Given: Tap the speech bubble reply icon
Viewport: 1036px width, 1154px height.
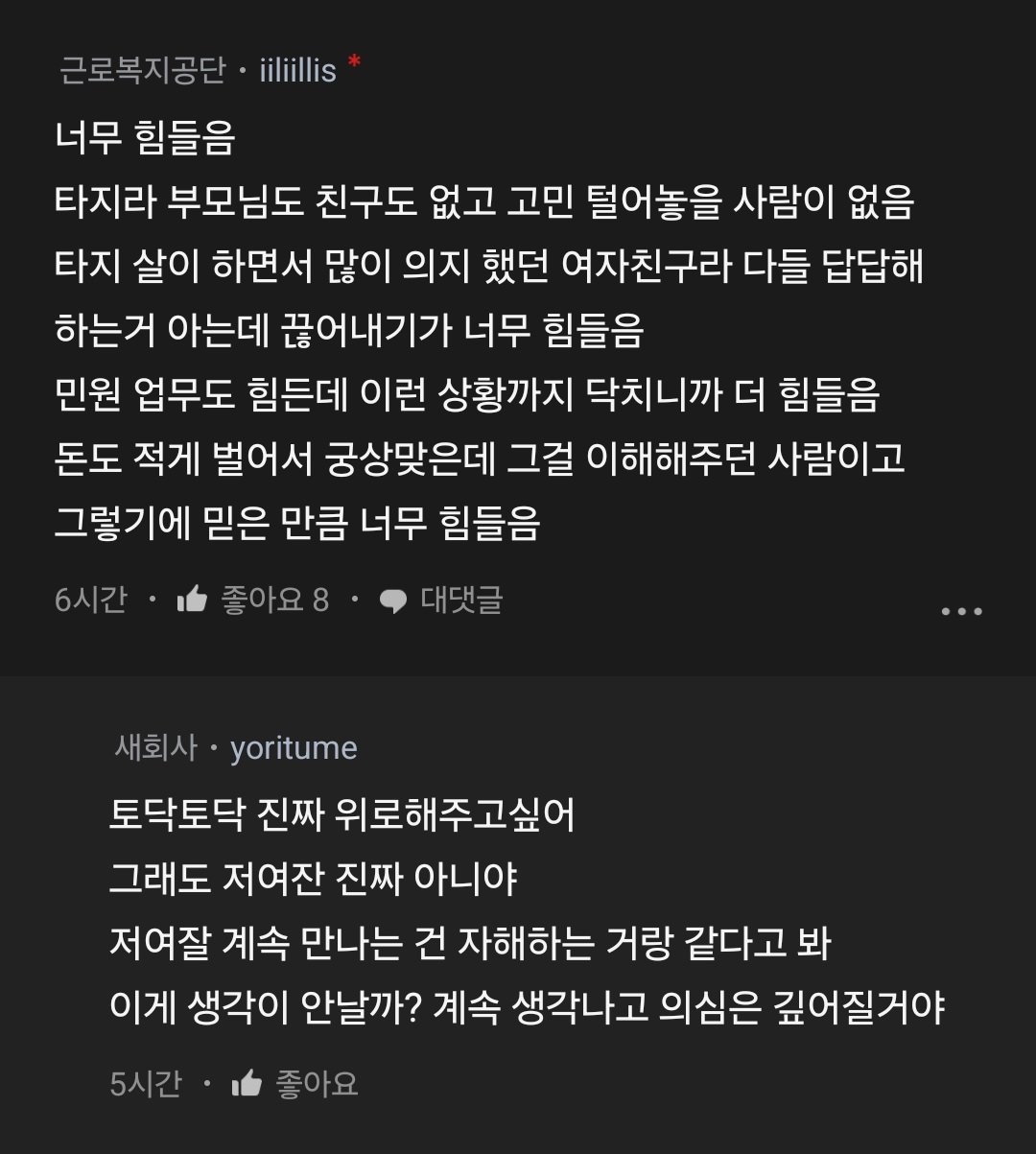Looking at the screenshot, I should tap(392, 601).
